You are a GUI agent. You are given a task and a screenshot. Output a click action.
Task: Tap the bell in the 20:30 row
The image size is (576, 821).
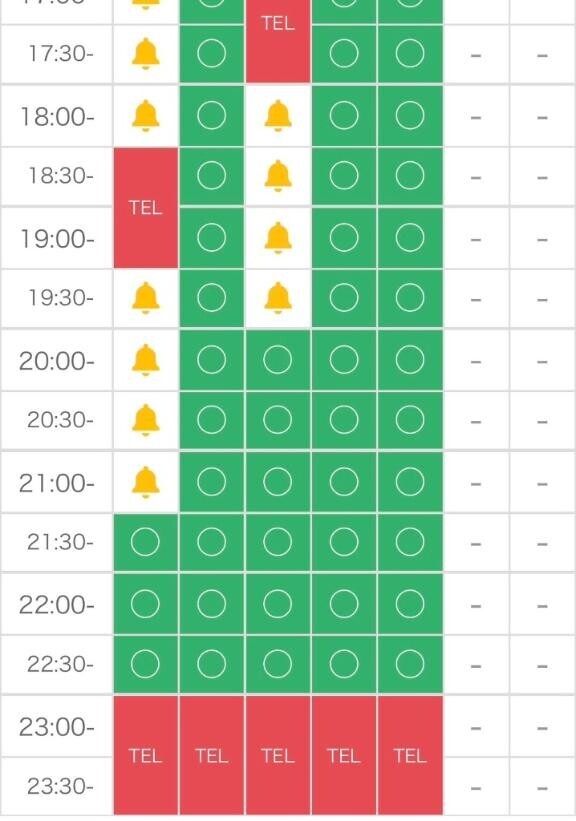(x=146, y=420)
